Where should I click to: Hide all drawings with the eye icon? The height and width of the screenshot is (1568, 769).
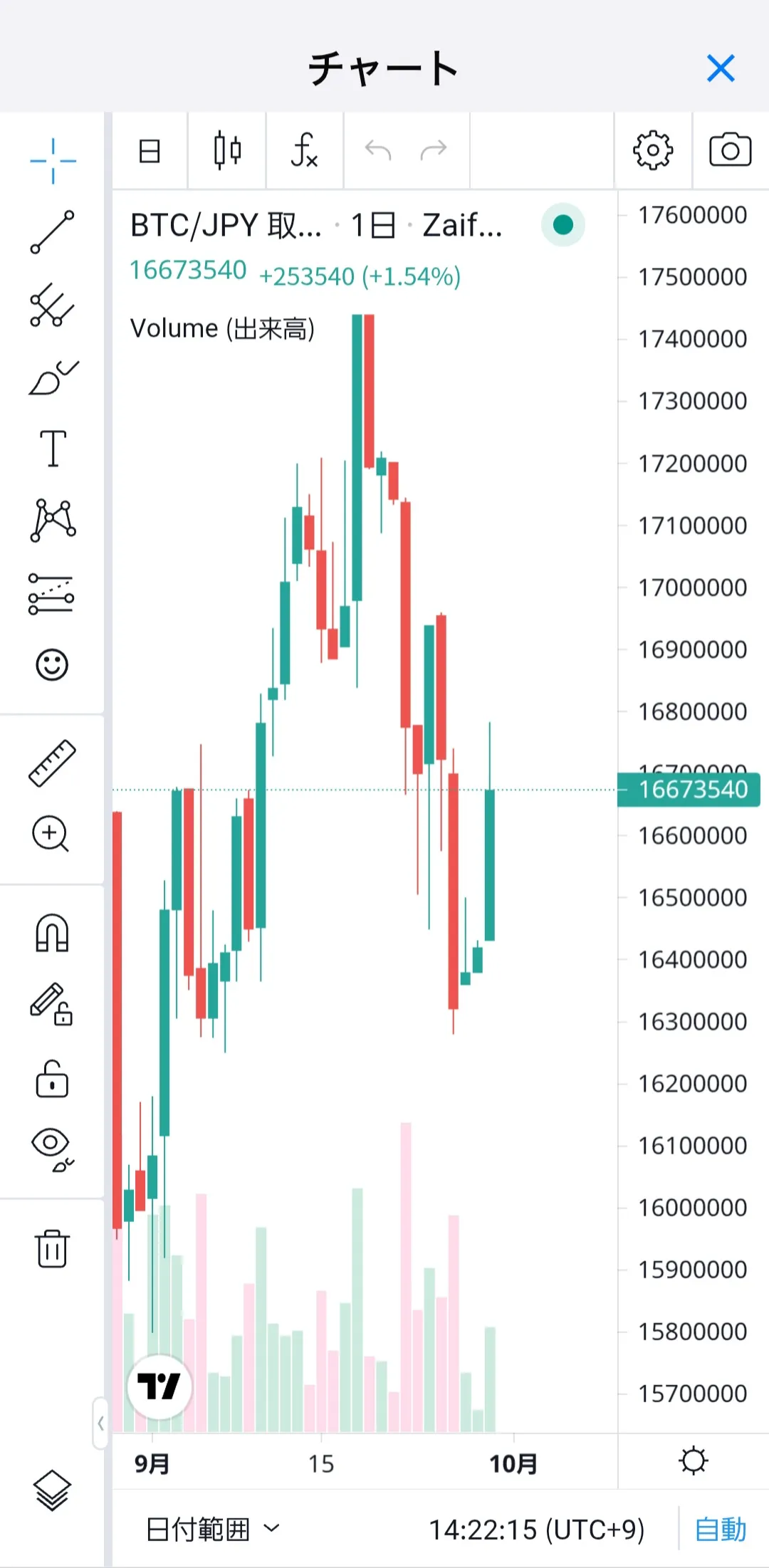[x=52, y=1148]
